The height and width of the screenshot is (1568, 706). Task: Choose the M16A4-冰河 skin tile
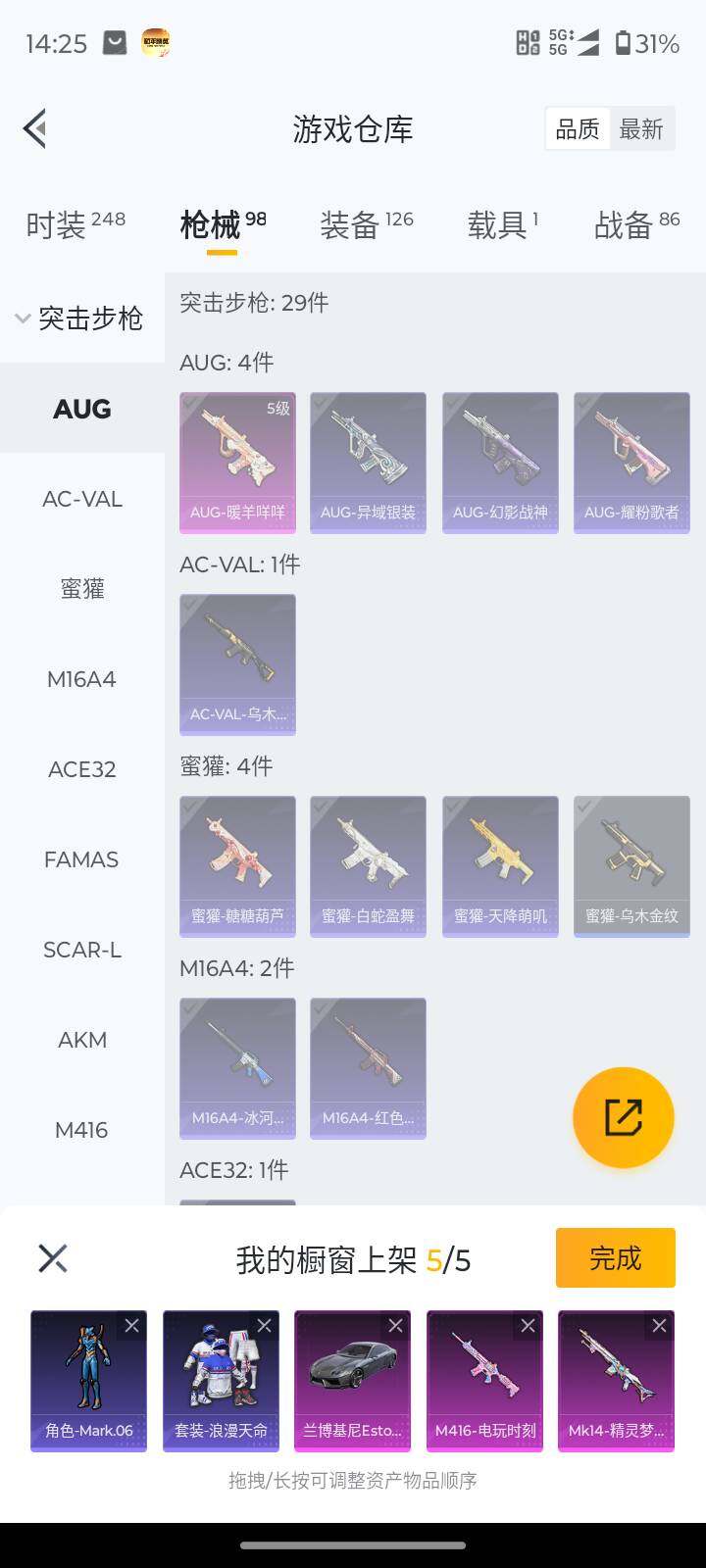pyautogui.click(x=237, y=1067)
